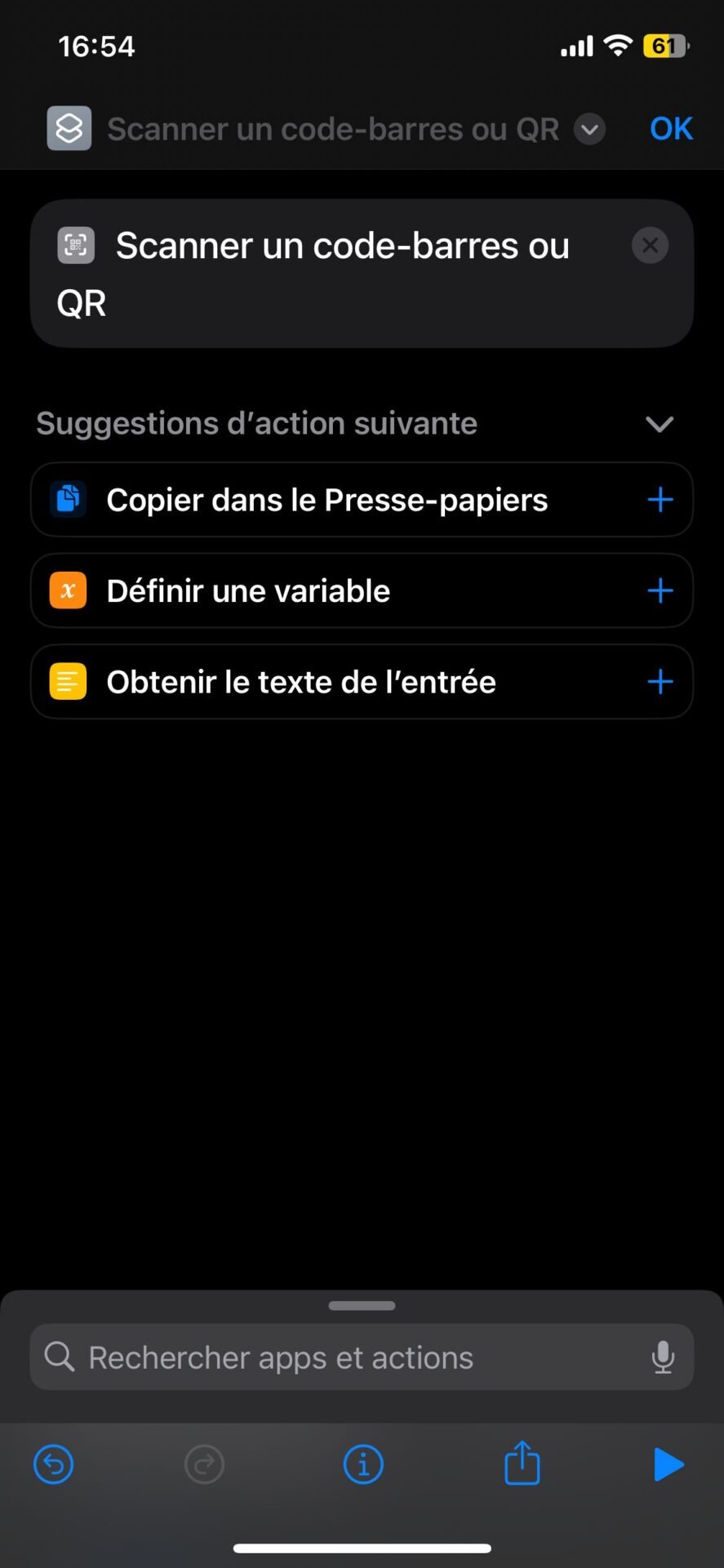Add Obtenir le texte de l'entrée action
This screenshot has height=1568, width=724.
tap(660, 682)
